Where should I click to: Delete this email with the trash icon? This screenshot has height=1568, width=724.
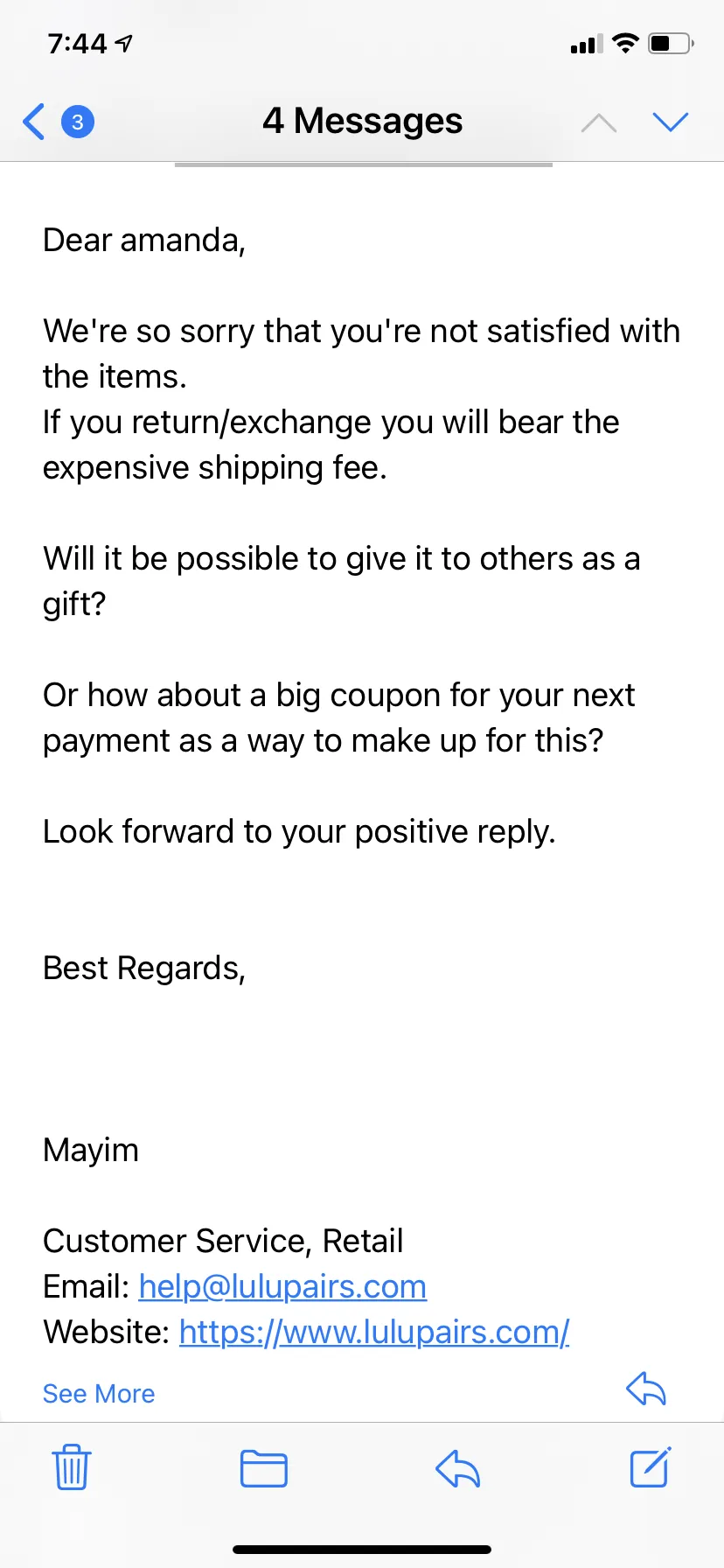click(x=72, y=1467)
